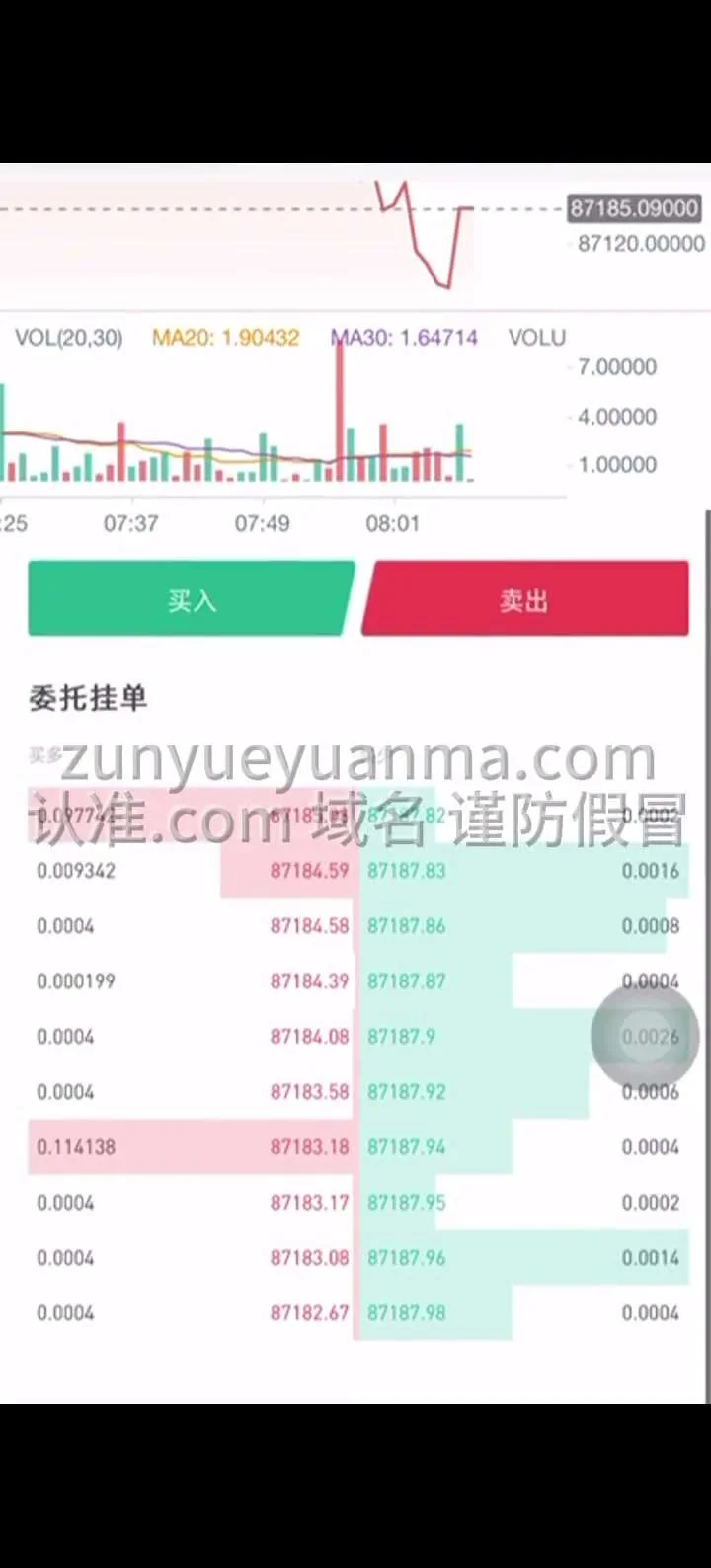Viewport: 711px width, 1568px height.
Task: Tap the green 买入 buy button
Action: (191, 598)
